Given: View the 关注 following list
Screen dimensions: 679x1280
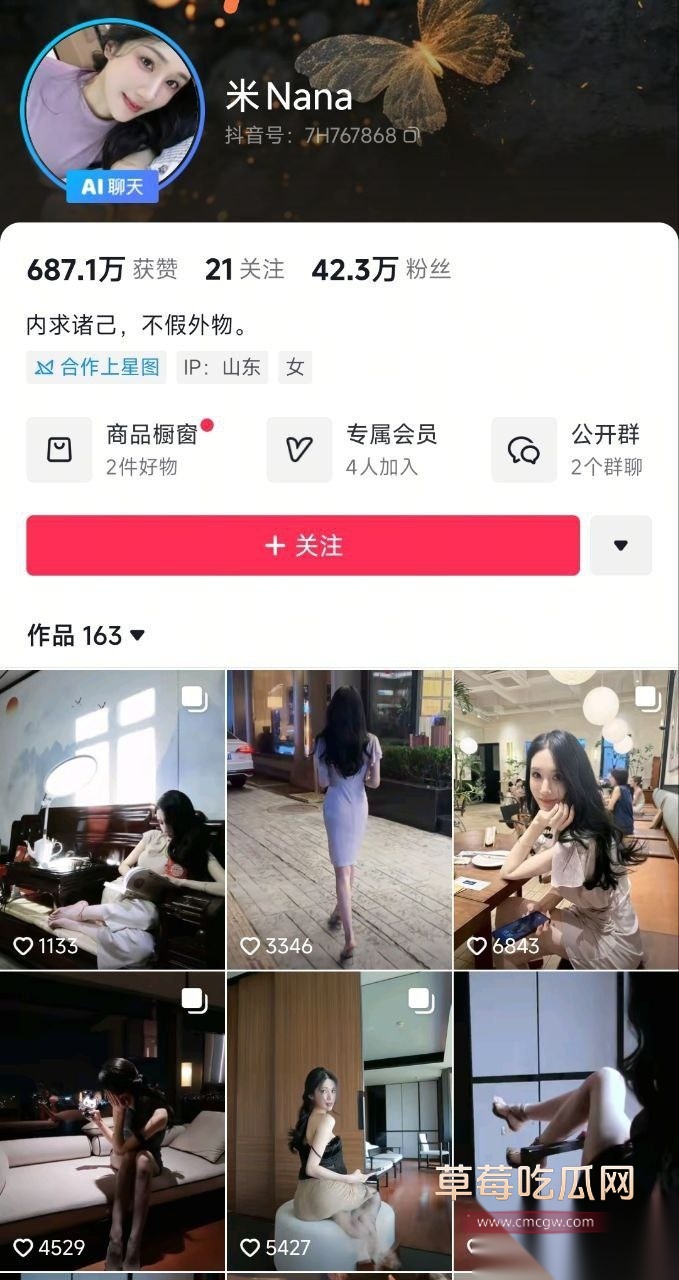Looking at the screenshot, I should click(245, 269).
